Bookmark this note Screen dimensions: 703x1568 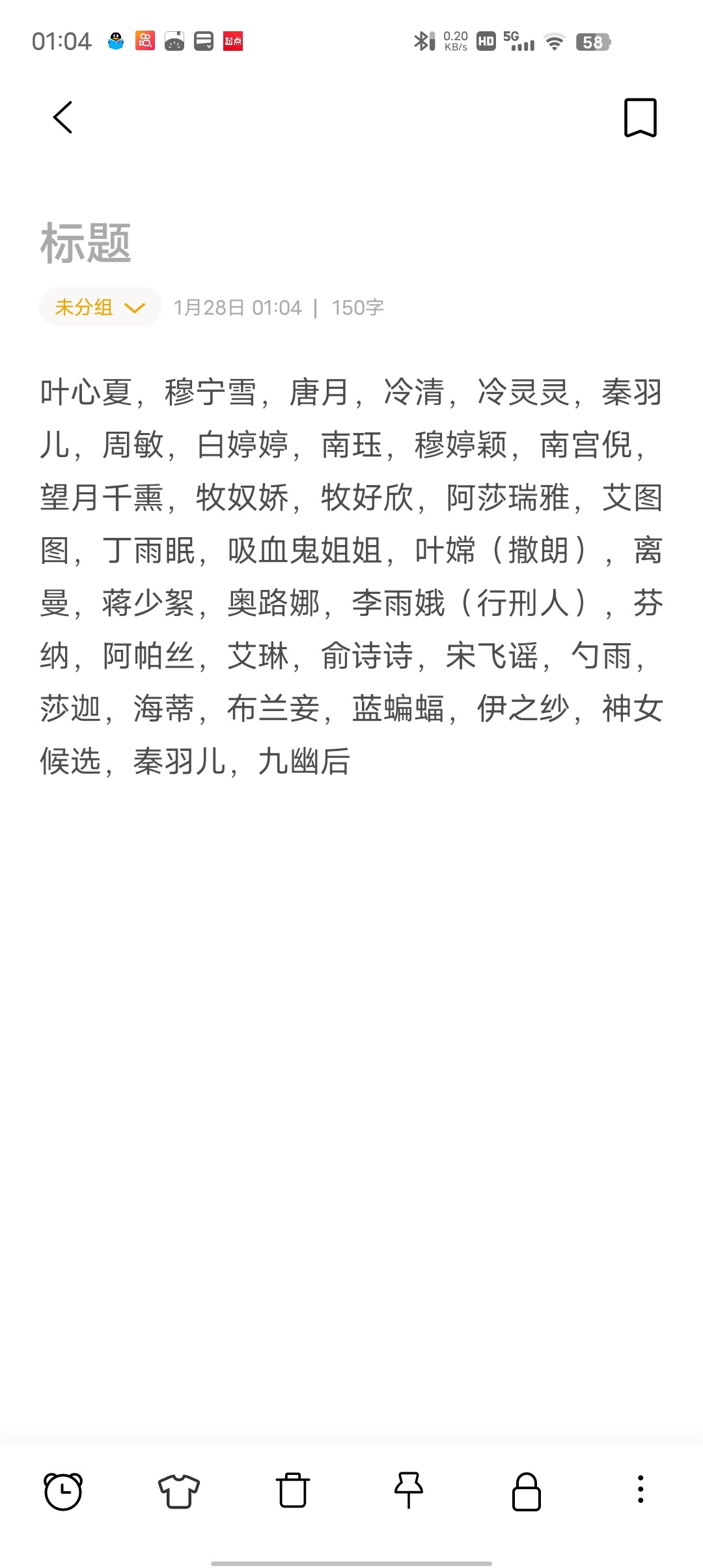coord(640,118)
